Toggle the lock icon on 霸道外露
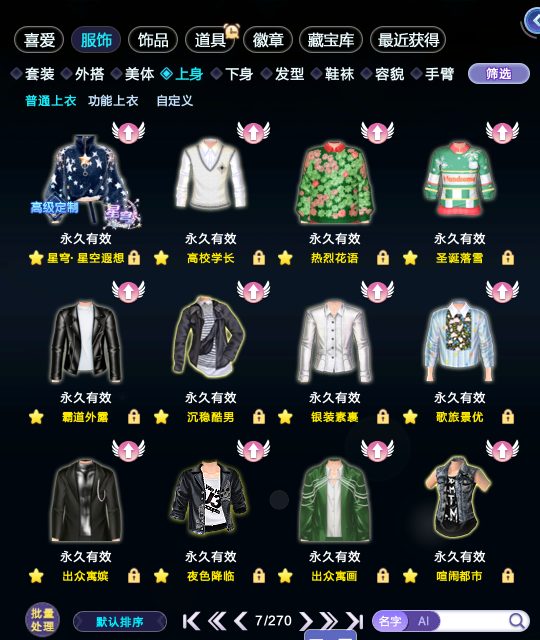Image resolution: width=540 pixels, height=640 pixels. 134,417
